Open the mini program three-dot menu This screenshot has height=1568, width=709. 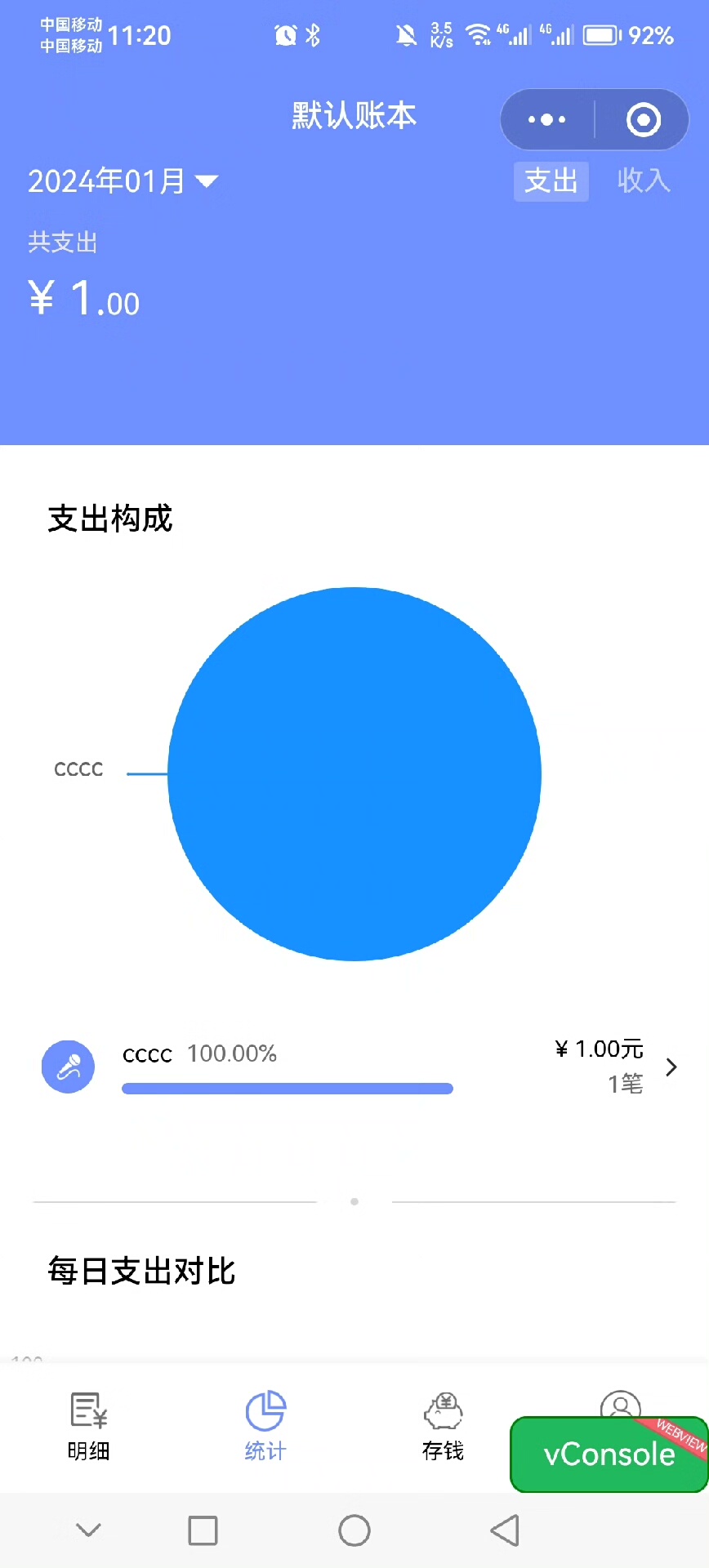(x=546, y=120)
